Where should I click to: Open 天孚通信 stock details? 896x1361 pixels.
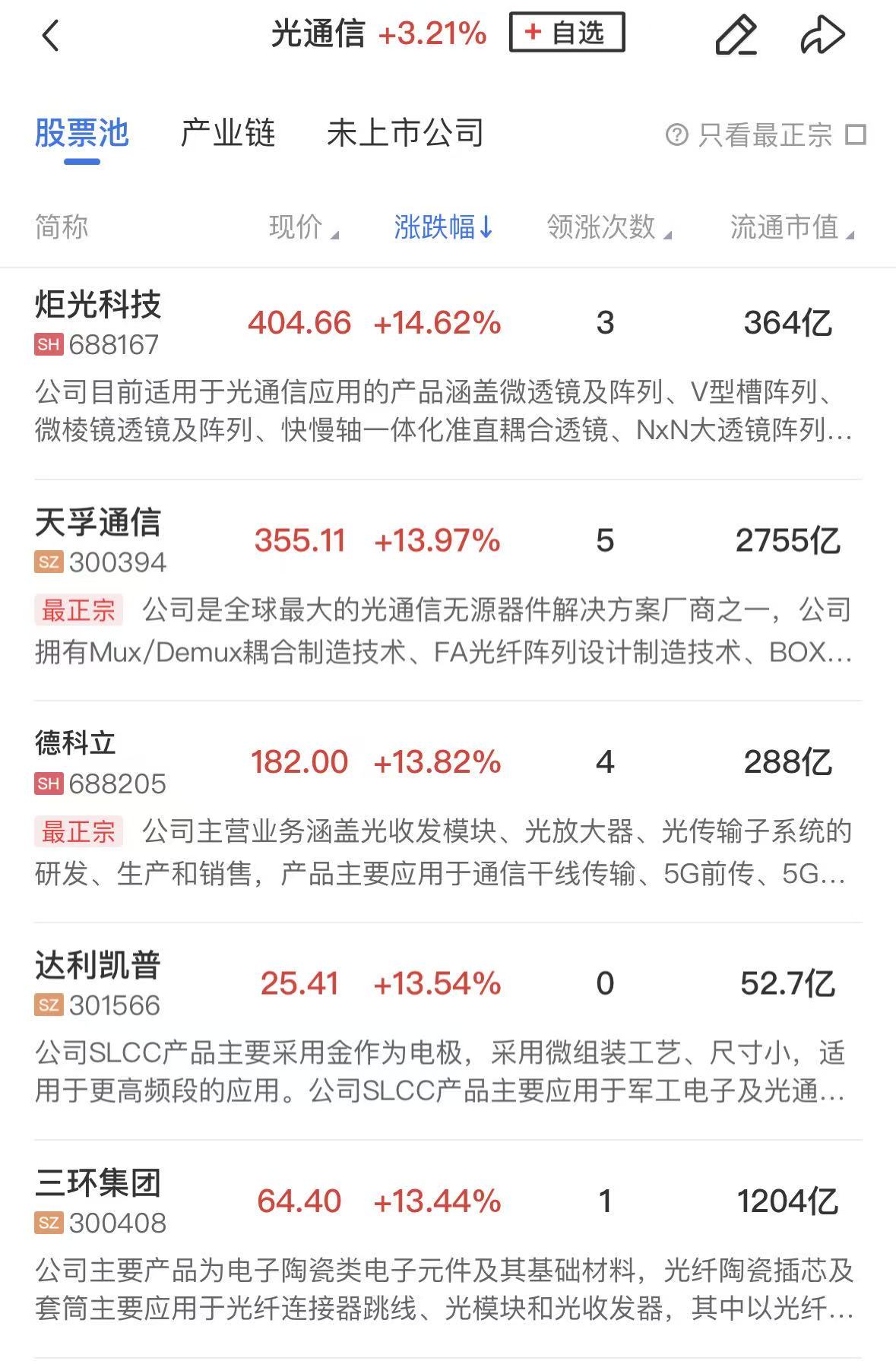coord(98,524)
